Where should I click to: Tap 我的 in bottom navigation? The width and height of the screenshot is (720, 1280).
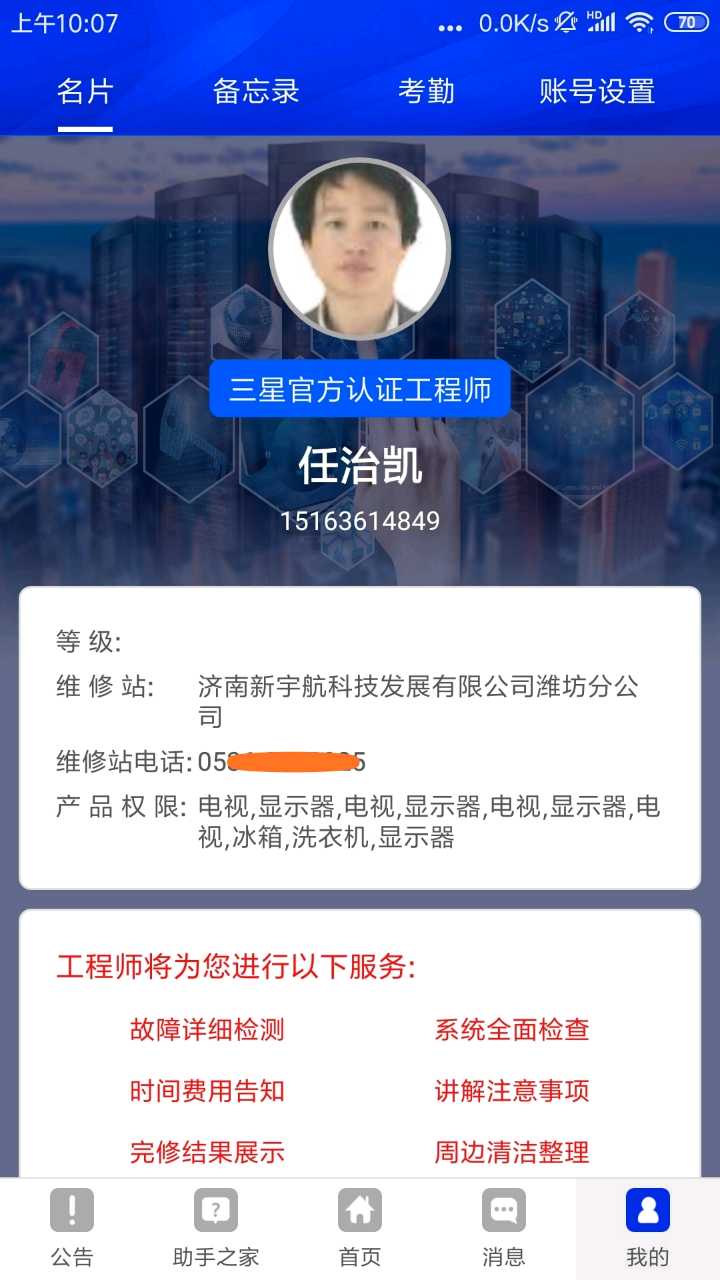pyautogui.click(x=648, y=1228)
